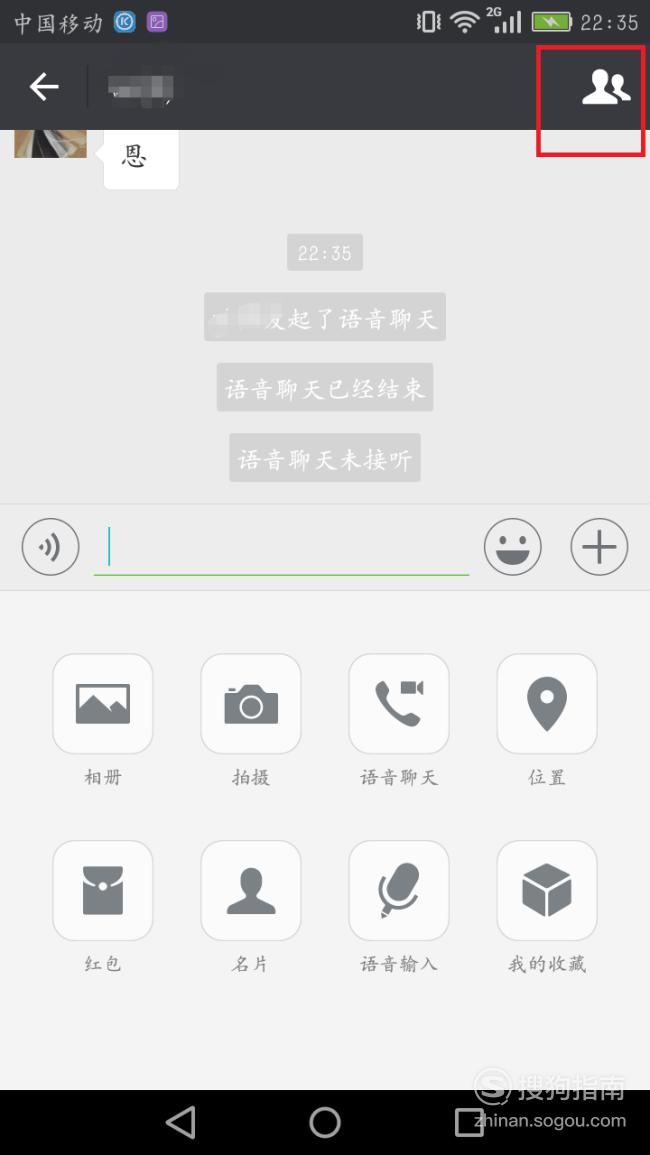This screenshot has width=650, height=1155.
Task: Tap the system back button
Action: pyautogui.click(x=181, y=1123)
